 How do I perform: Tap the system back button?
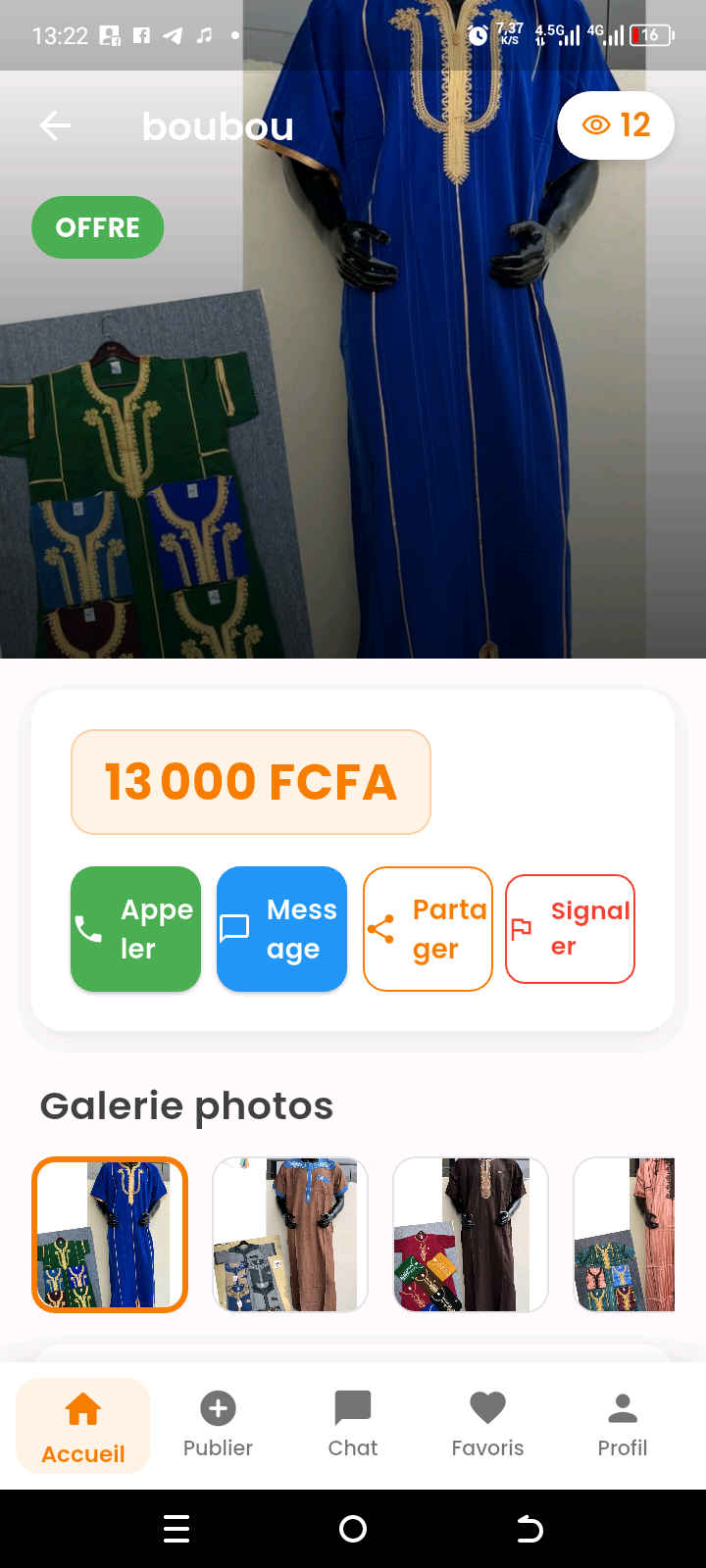click(x=529, y=1529)
